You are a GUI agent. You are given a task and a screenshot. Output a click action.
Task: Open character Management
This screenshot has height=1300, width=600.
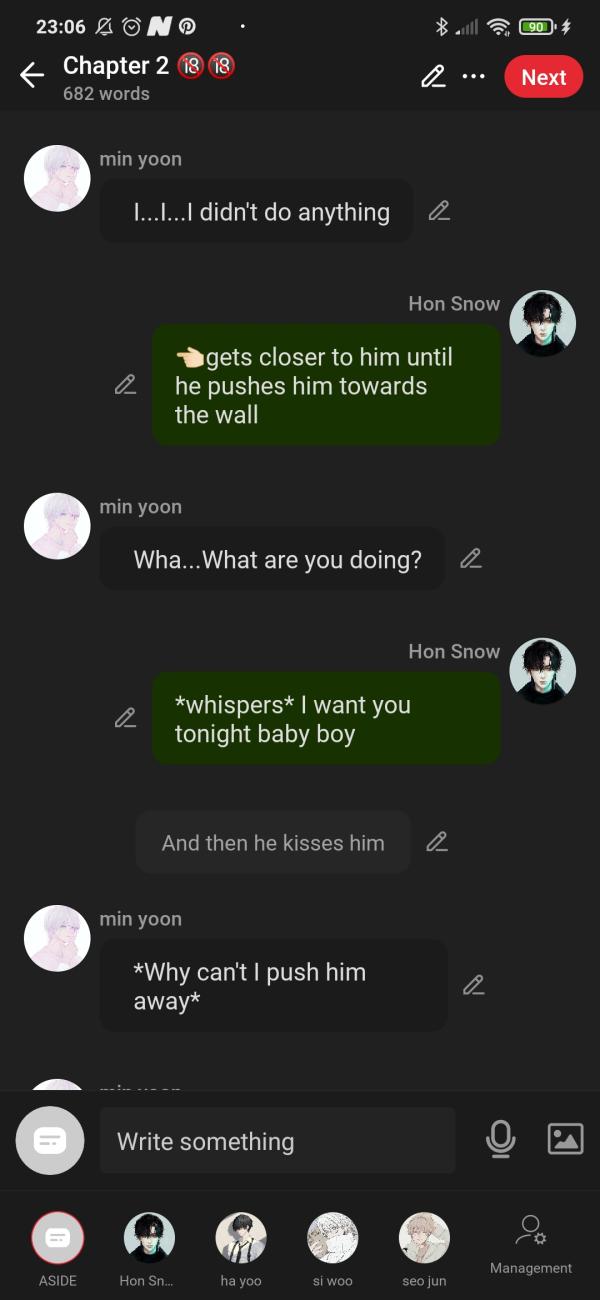point(531,1243)
